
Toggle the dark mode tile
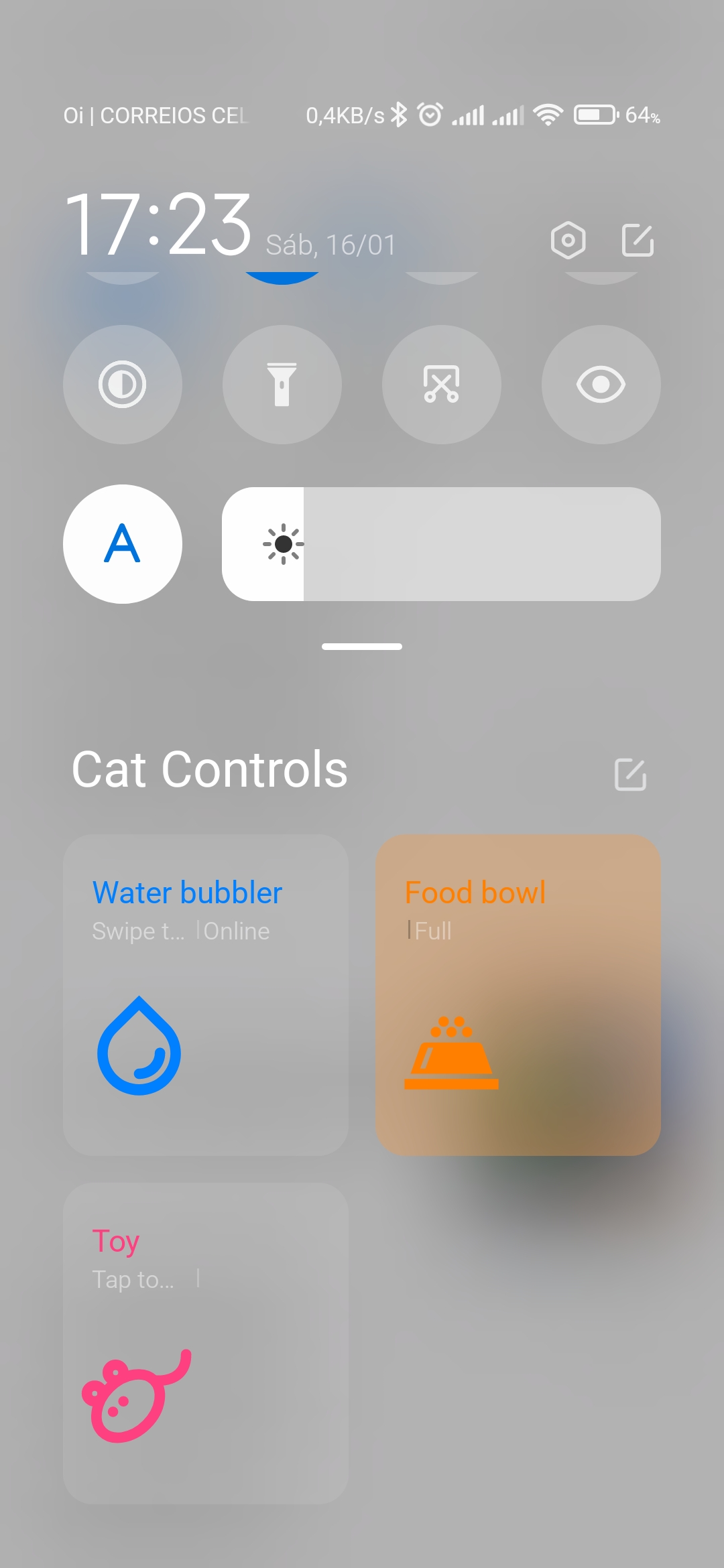[123, 385]
